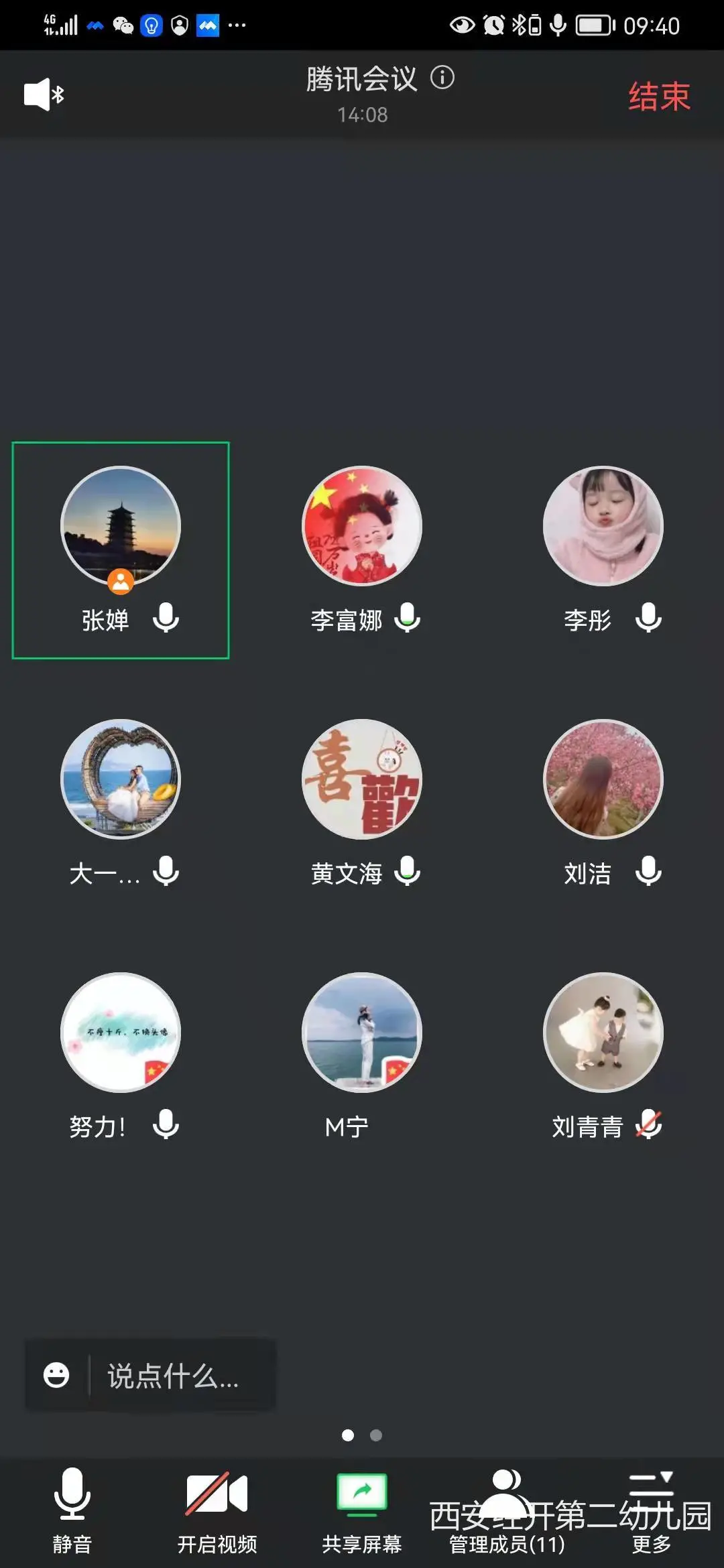Image resolution: width=724 pixels, height=1568 pixels.
Task: Select participant 努力!'s avatar
Action: (121, 1033)
